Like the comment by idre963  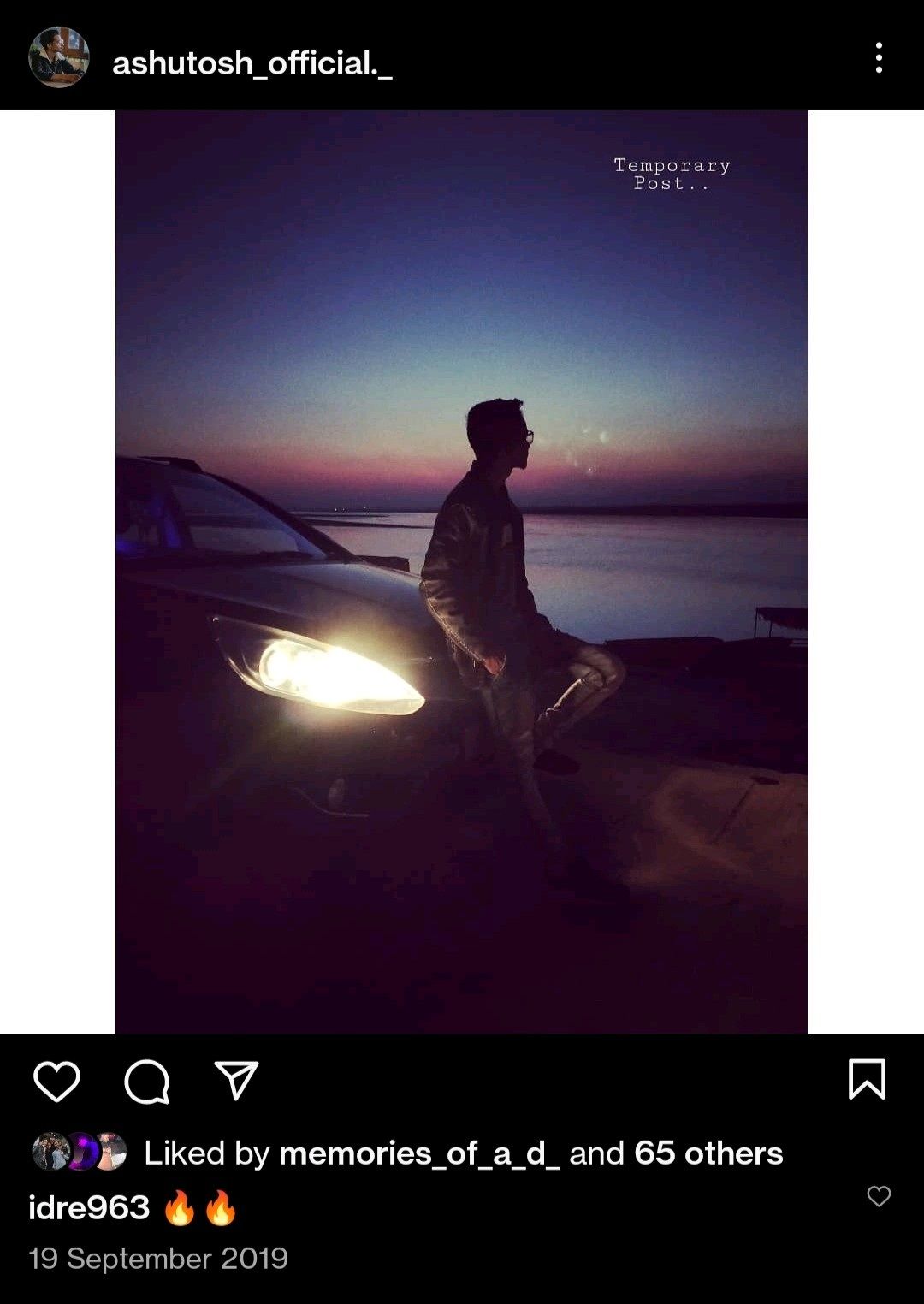point(879,1196)
